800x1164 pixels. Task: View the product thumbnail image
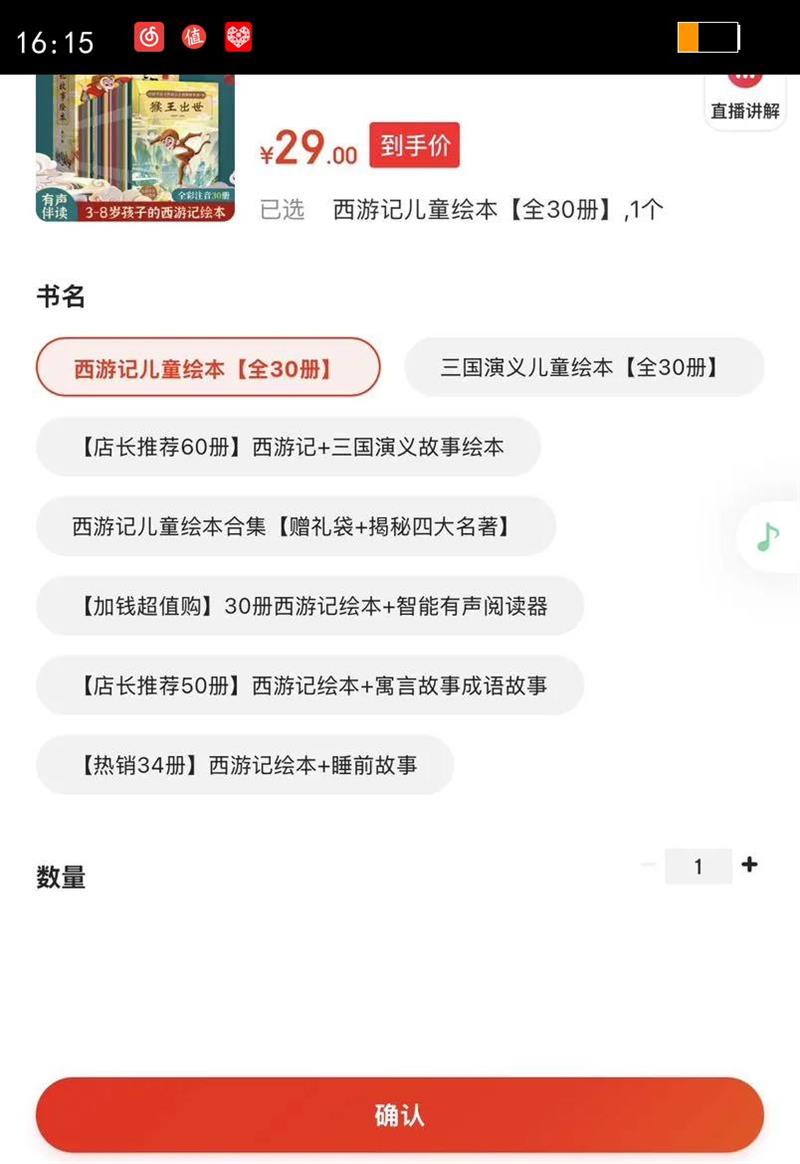pos(135,148)
